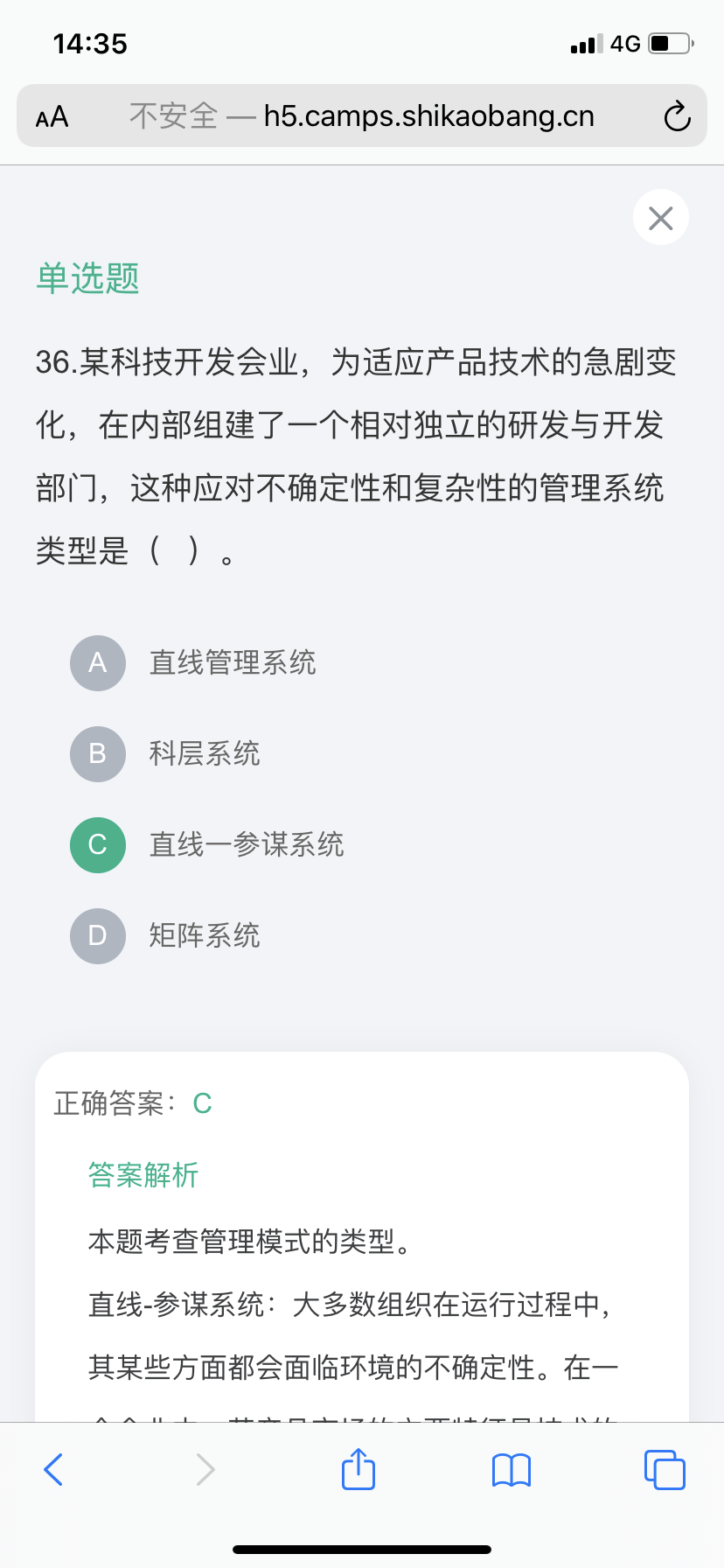724x1568 pixels.
Task: Show all open tabs
Action: [665, 1469]
